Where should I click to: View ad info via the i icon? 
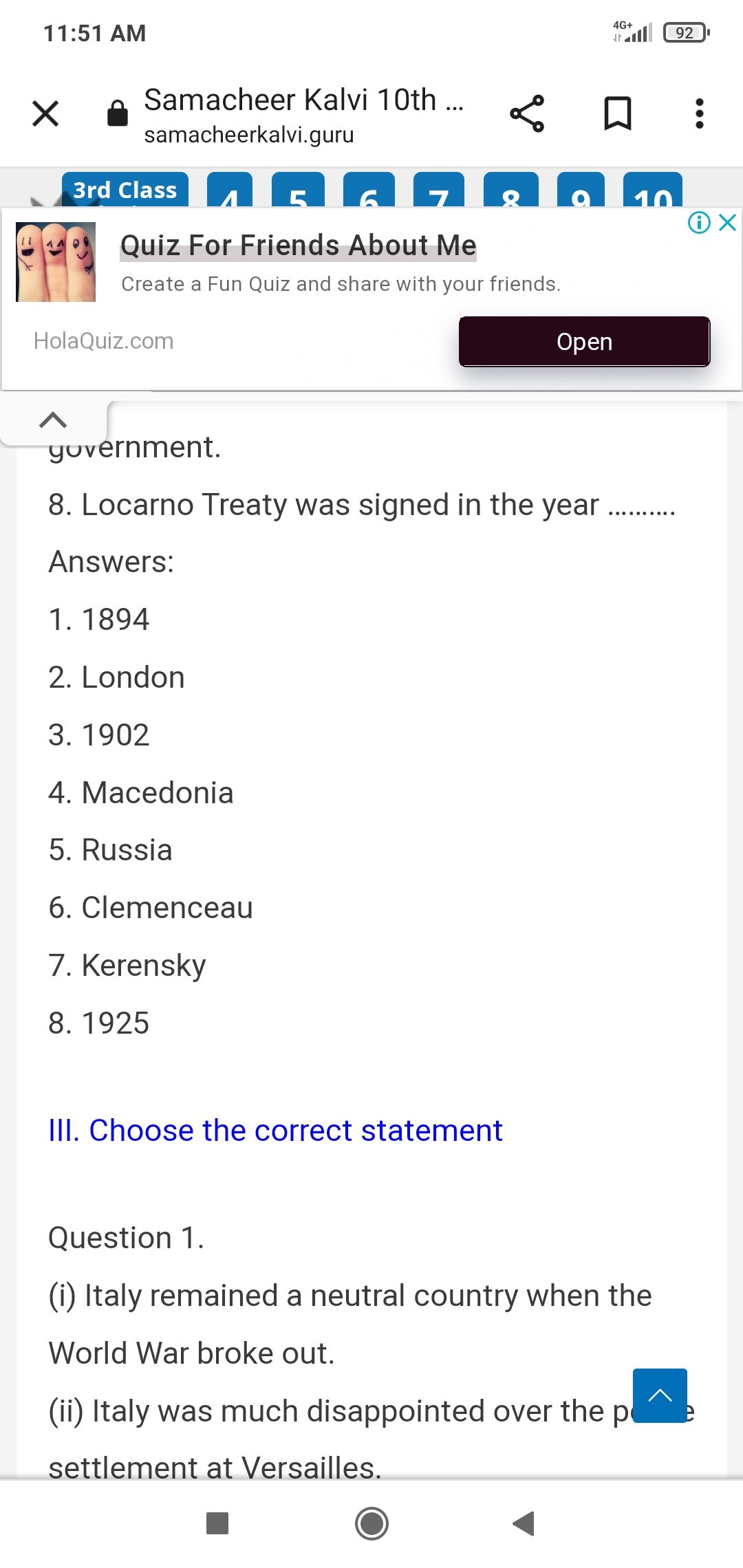pos(699,223)
